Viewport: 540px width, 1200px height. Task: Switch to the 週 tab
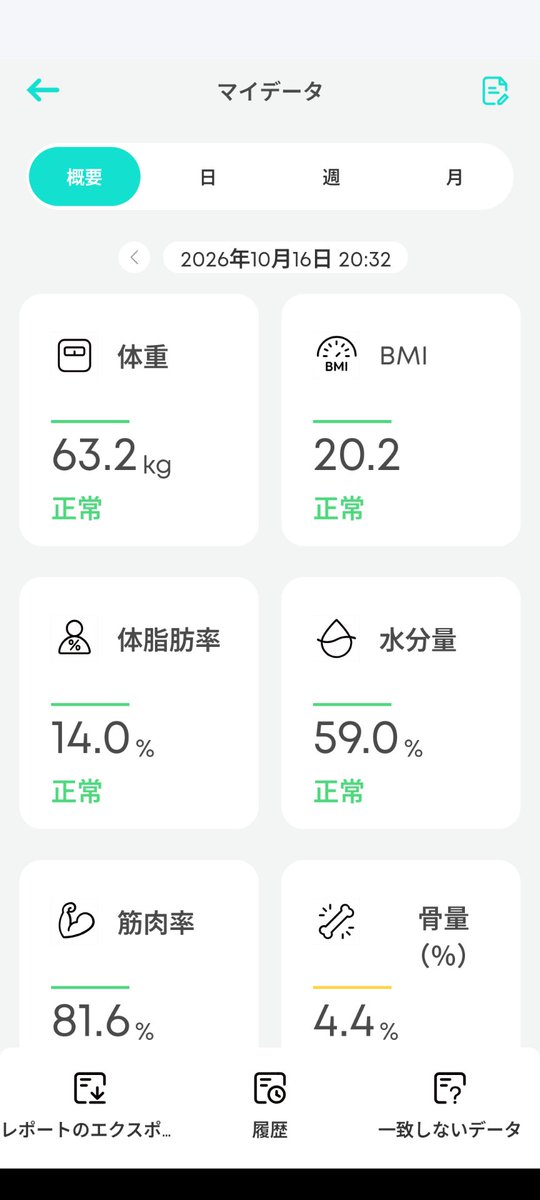click(331, 177)
